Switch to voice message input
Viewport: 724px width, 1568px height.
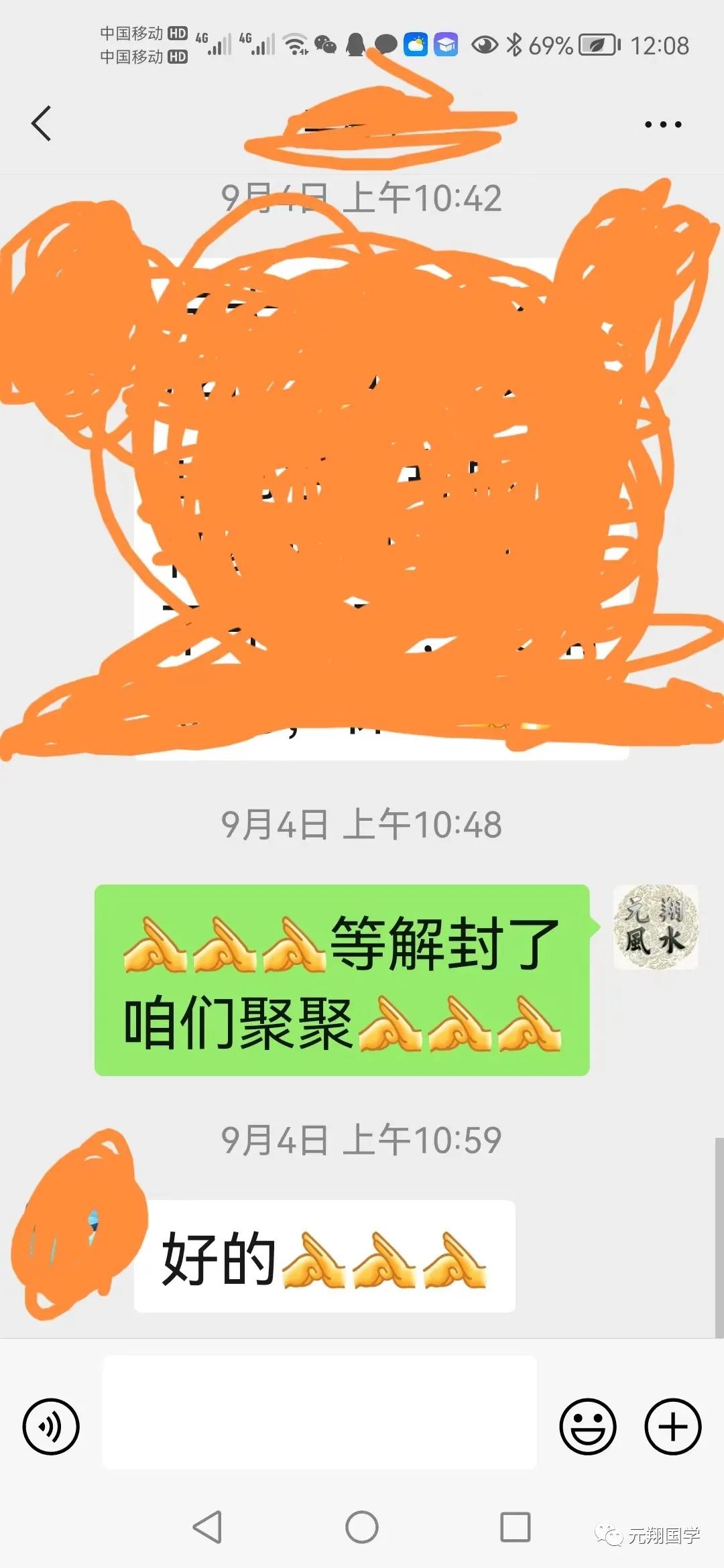tap(51, 1427)
